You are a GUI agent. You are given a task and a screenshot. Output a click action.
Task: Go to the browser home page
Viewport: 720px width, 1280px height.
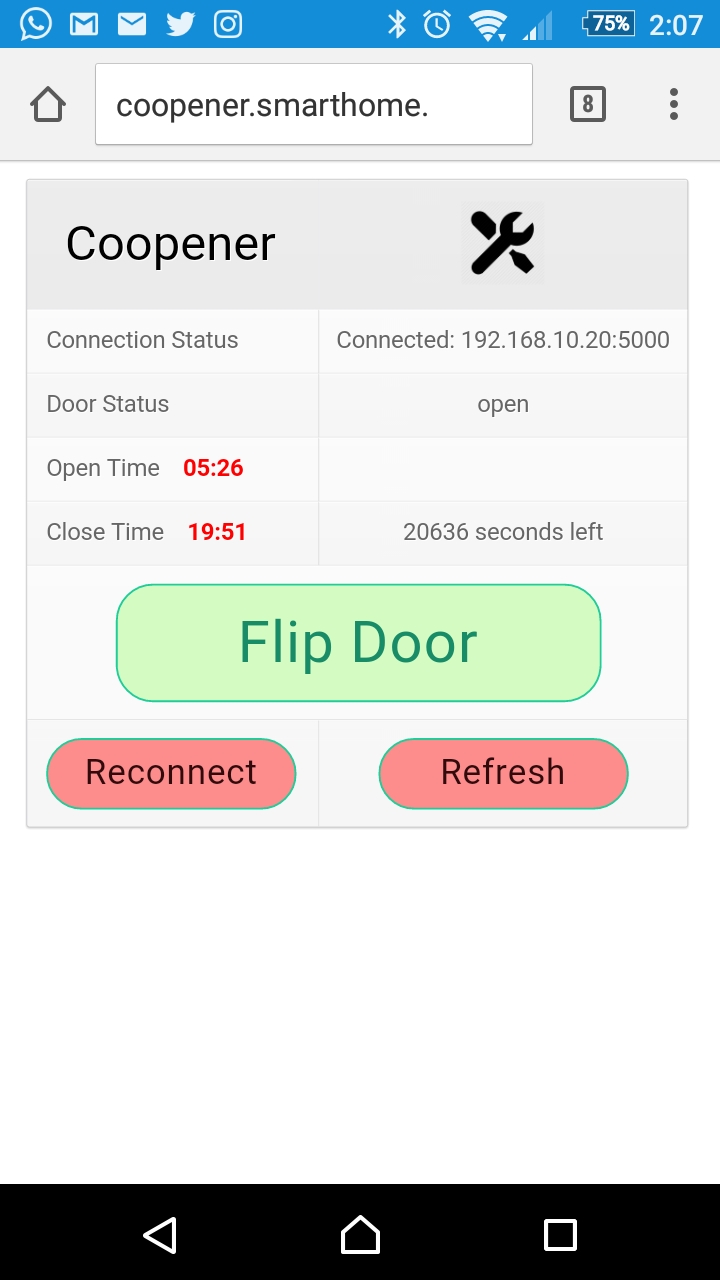pos(48,104)
